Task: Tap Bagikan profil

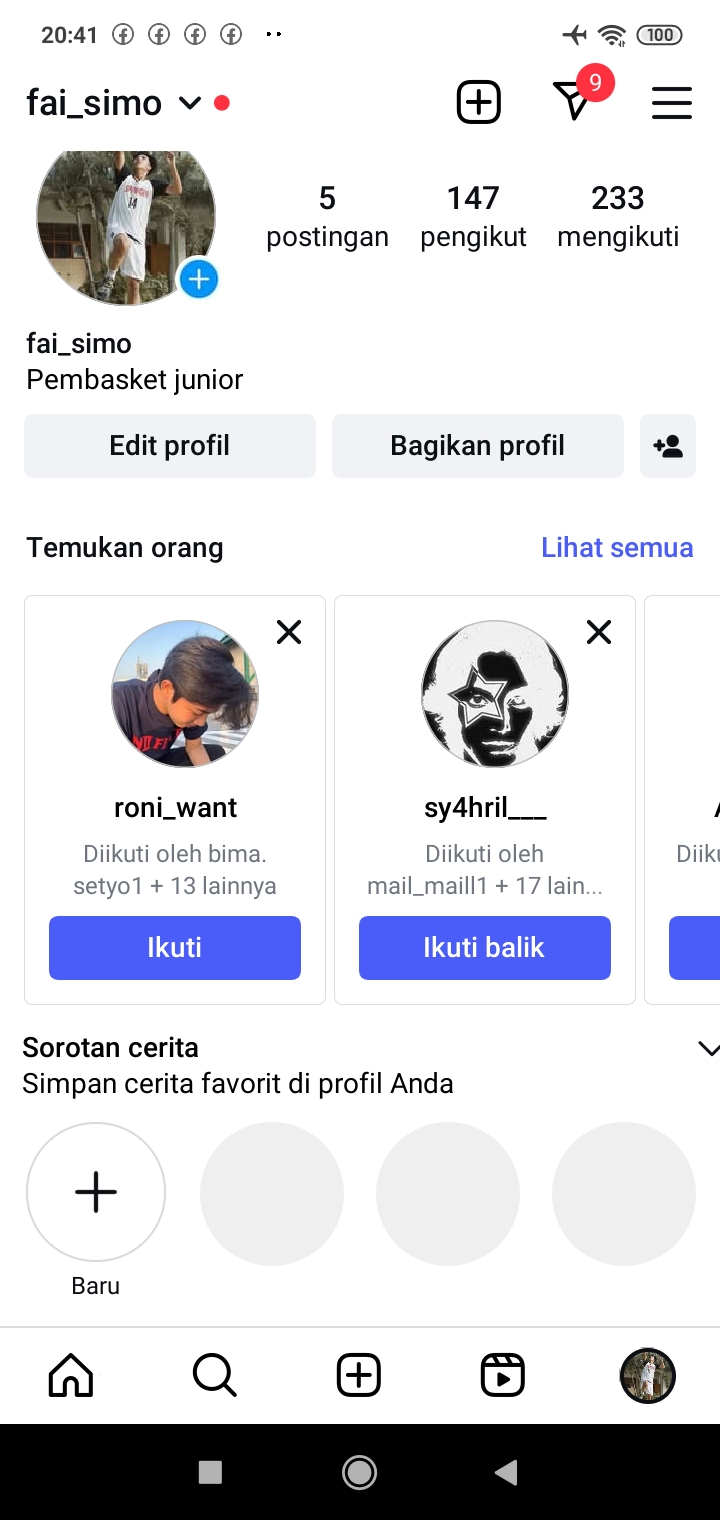Action: tap(477, 446)
